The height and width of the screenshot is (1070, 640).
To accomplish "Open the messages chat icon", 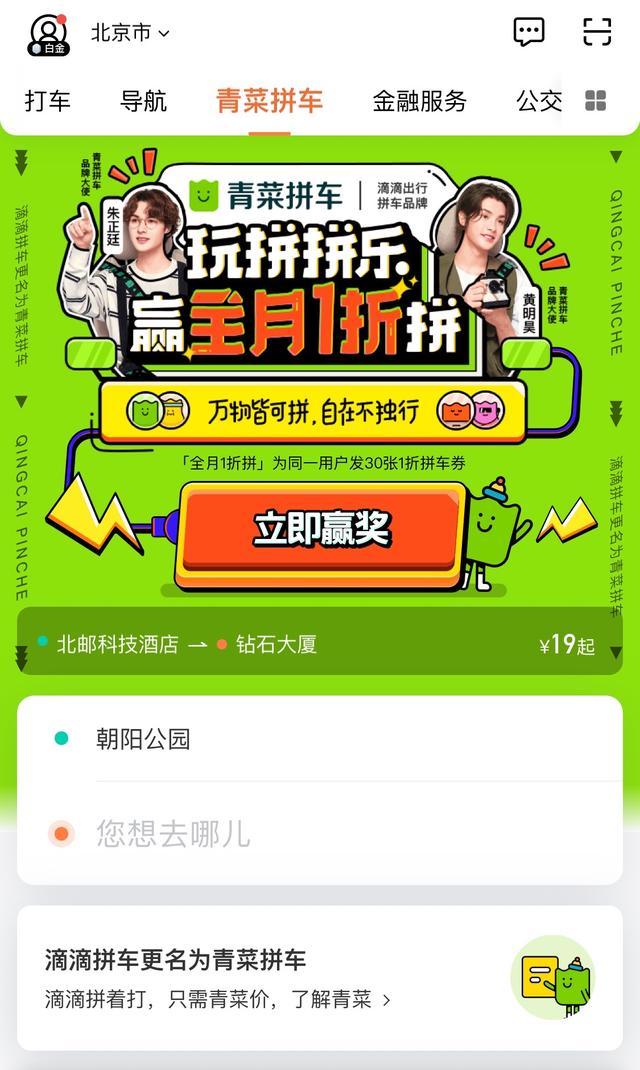I will pyautogui.click(x=529, y=32).
